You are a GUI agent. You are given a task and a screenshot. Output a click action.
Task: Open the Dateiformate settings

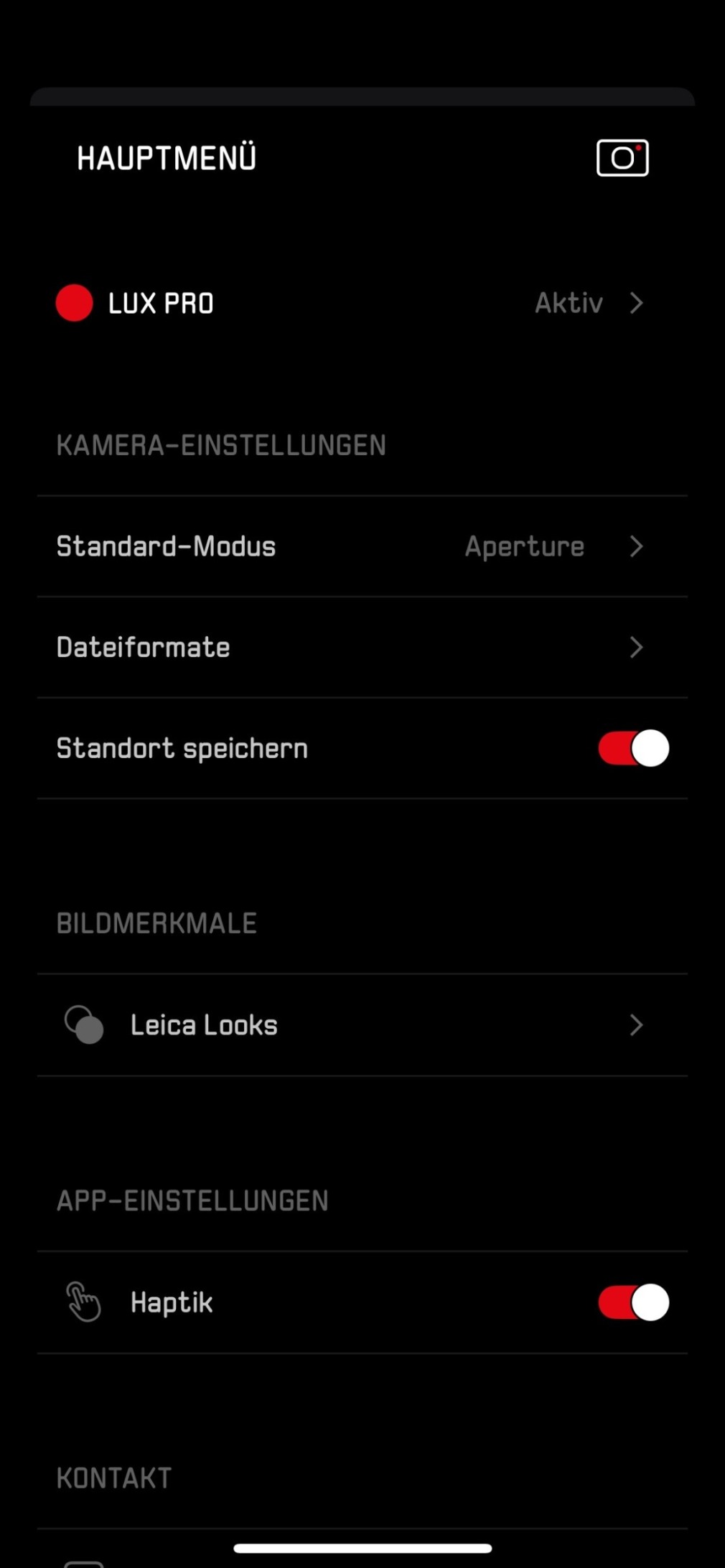pyautogui.click(x=350, y=648)
